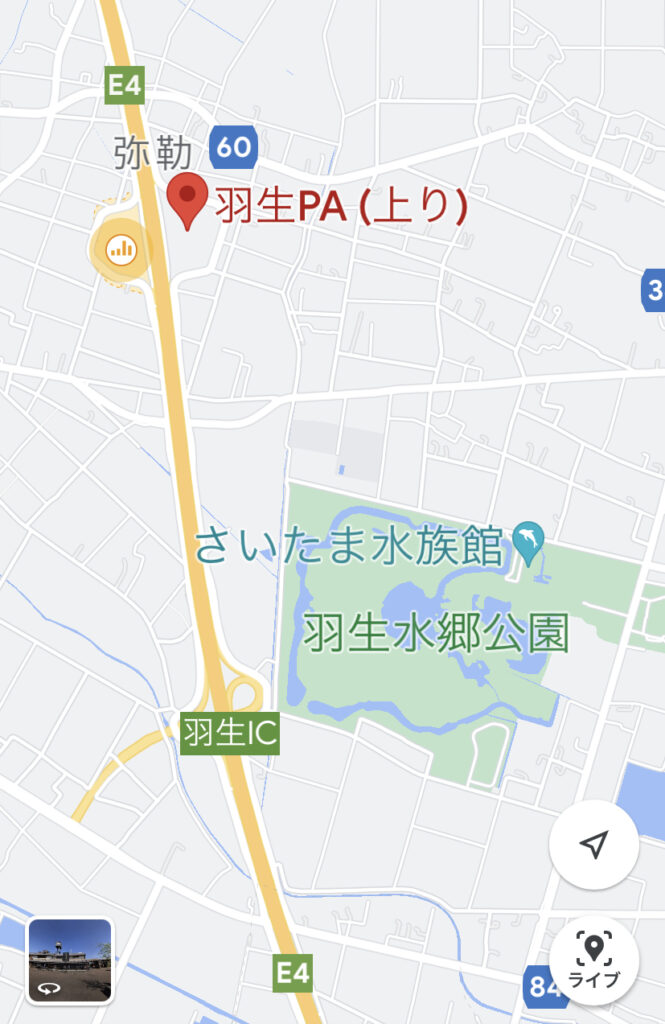
Task: Tap the 羽生PA (上り) red location pin
Action: point(186,199)
